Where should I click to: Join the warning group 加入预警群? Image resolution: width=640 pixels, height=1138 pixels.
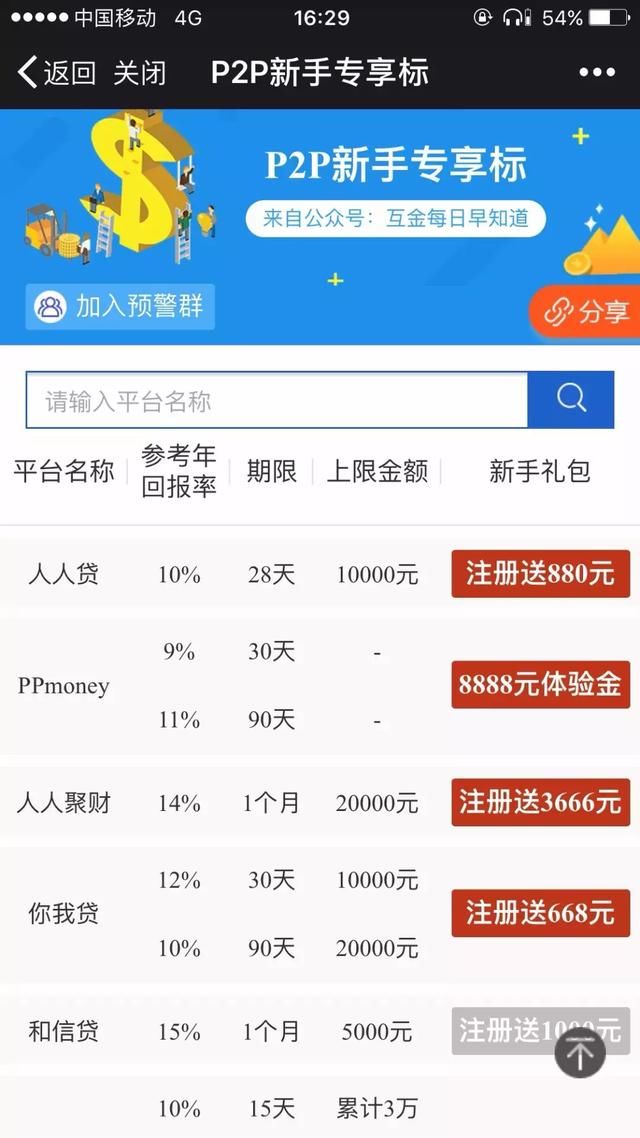120,306
